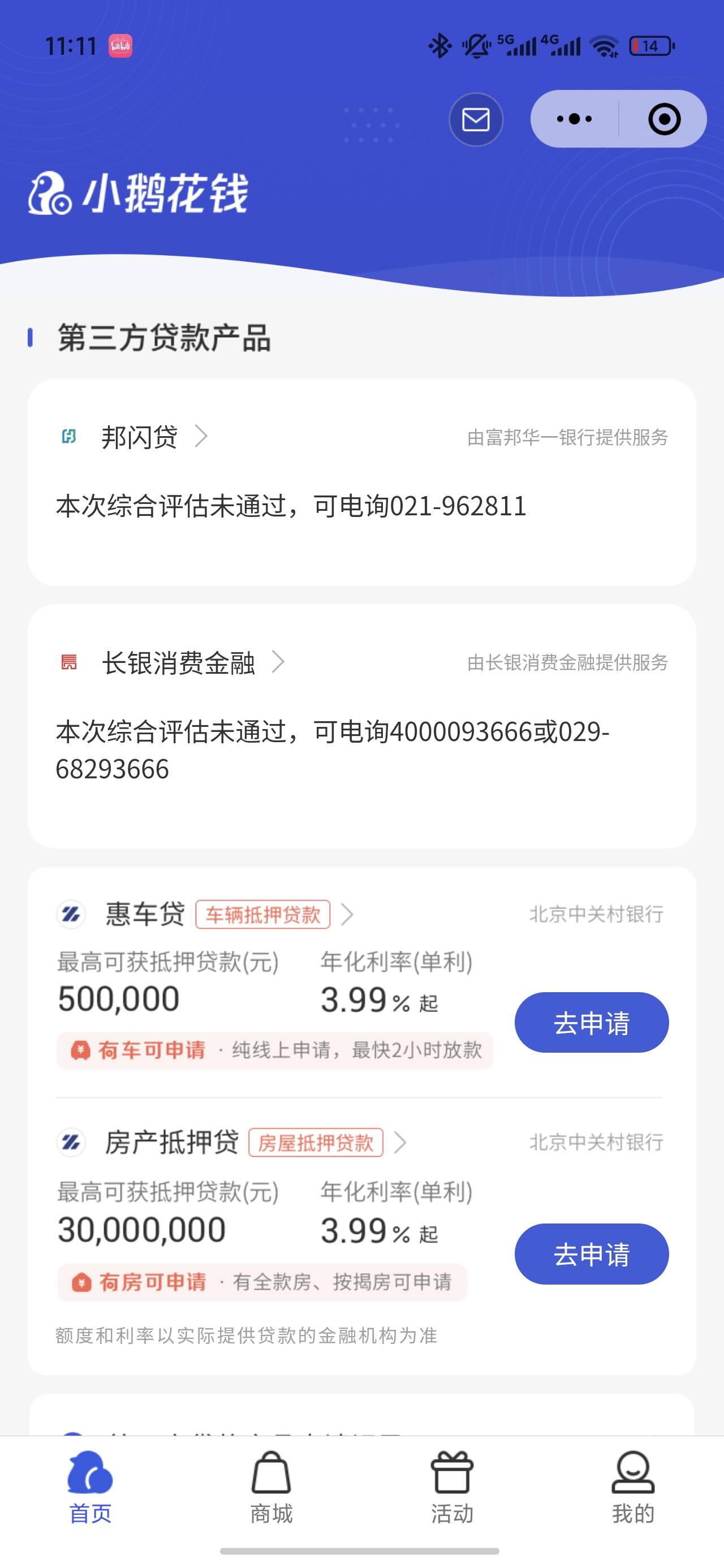Open the mini program three-dot menu
724x1568 pixels.
point(574,119)
